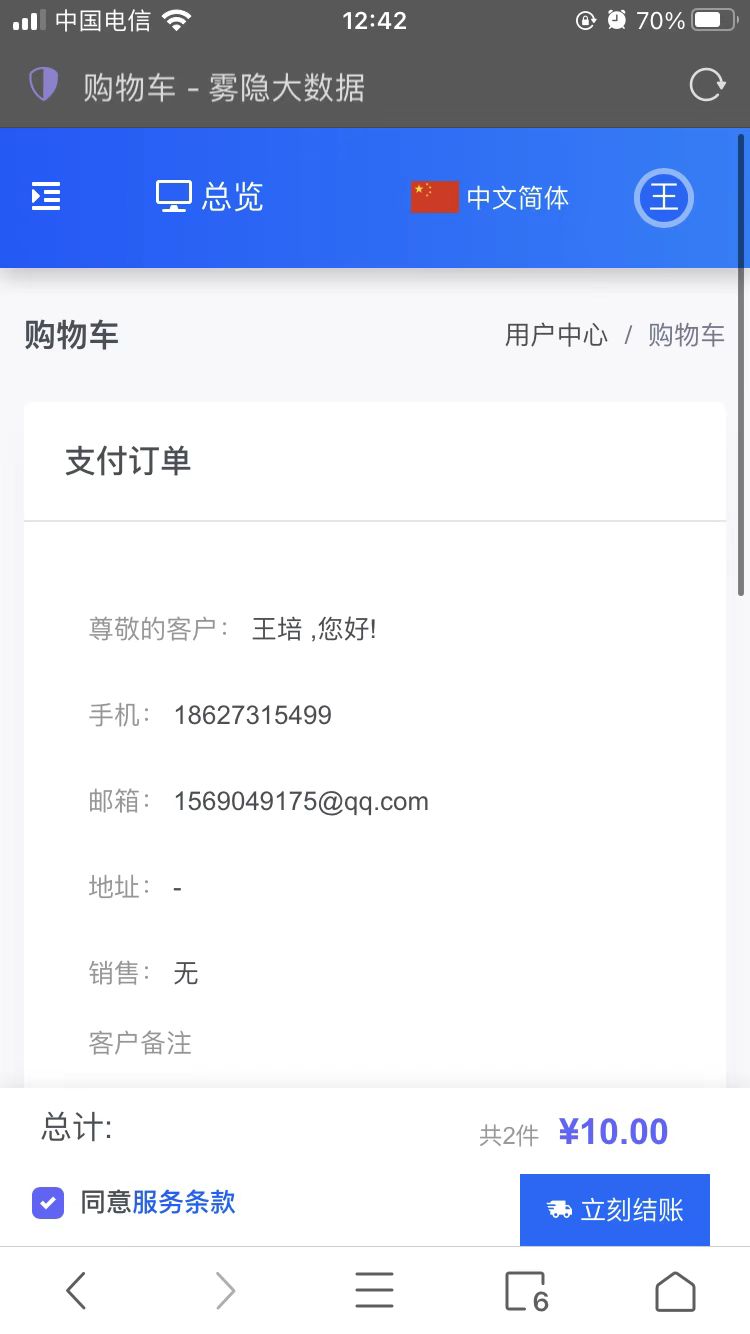Reload the page with the refresh icon
The height and width of the screenshot is (1334, 750).
point(707,85)
